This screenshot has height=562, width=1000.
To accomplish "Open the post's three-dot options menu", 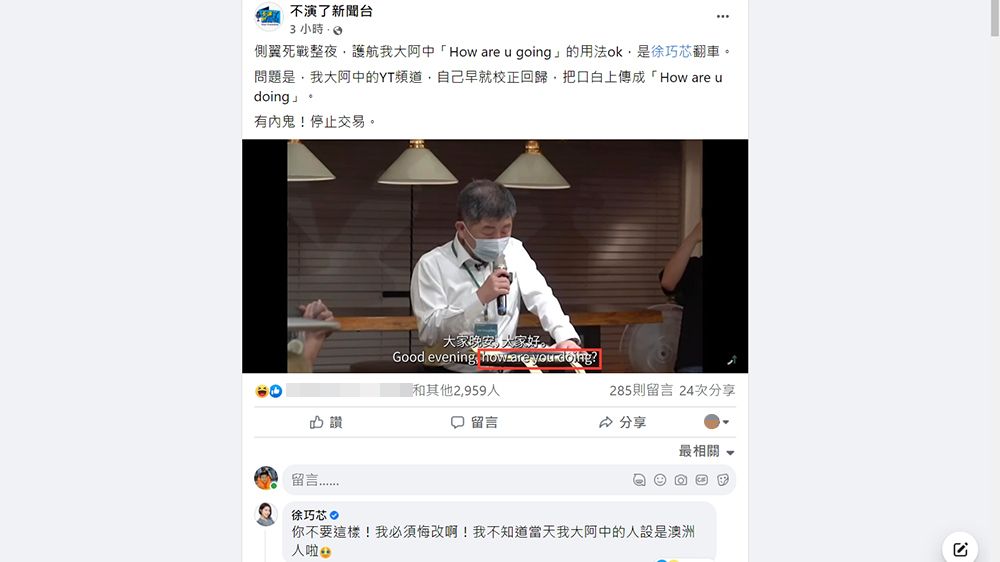I will pos(723,17).
